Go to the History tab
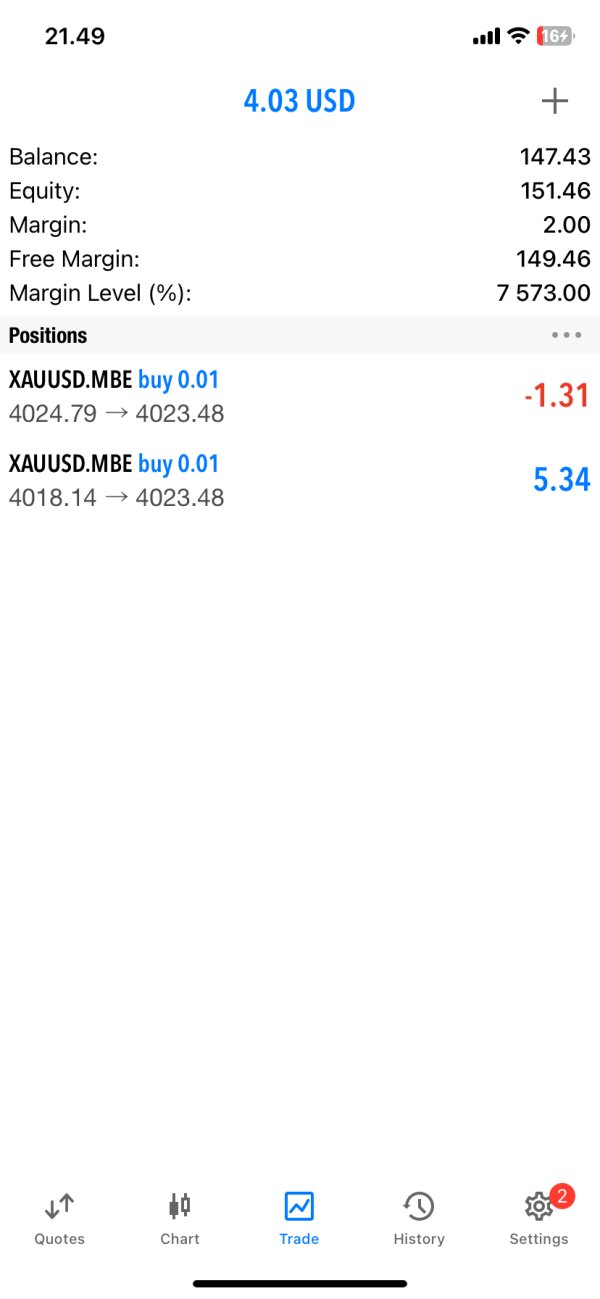This screenshot has width=600, height=1299. [x=419, y=1219]
